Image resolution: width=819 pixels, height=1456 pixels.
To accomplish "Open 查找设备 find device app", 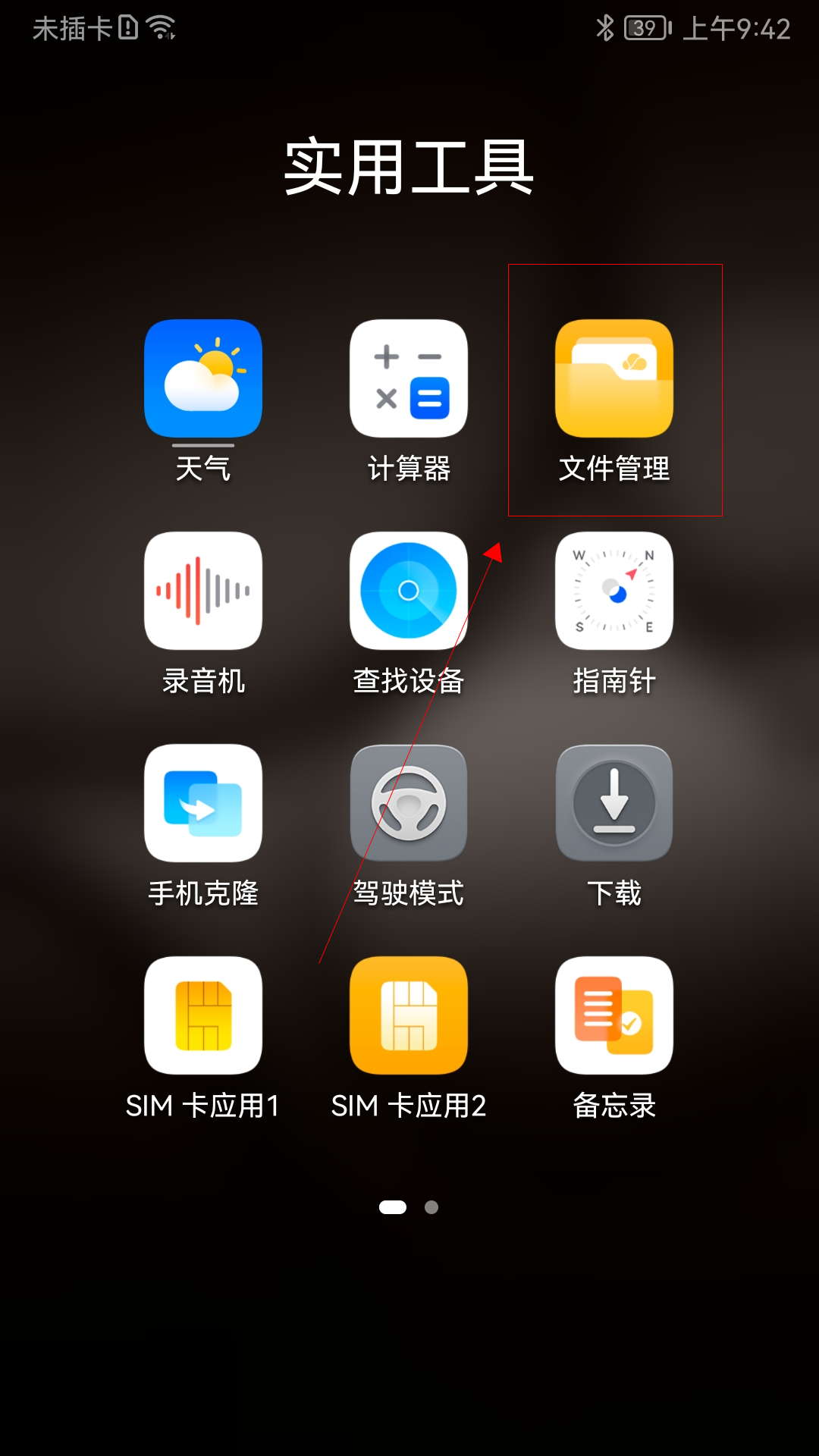I will 409,591.
